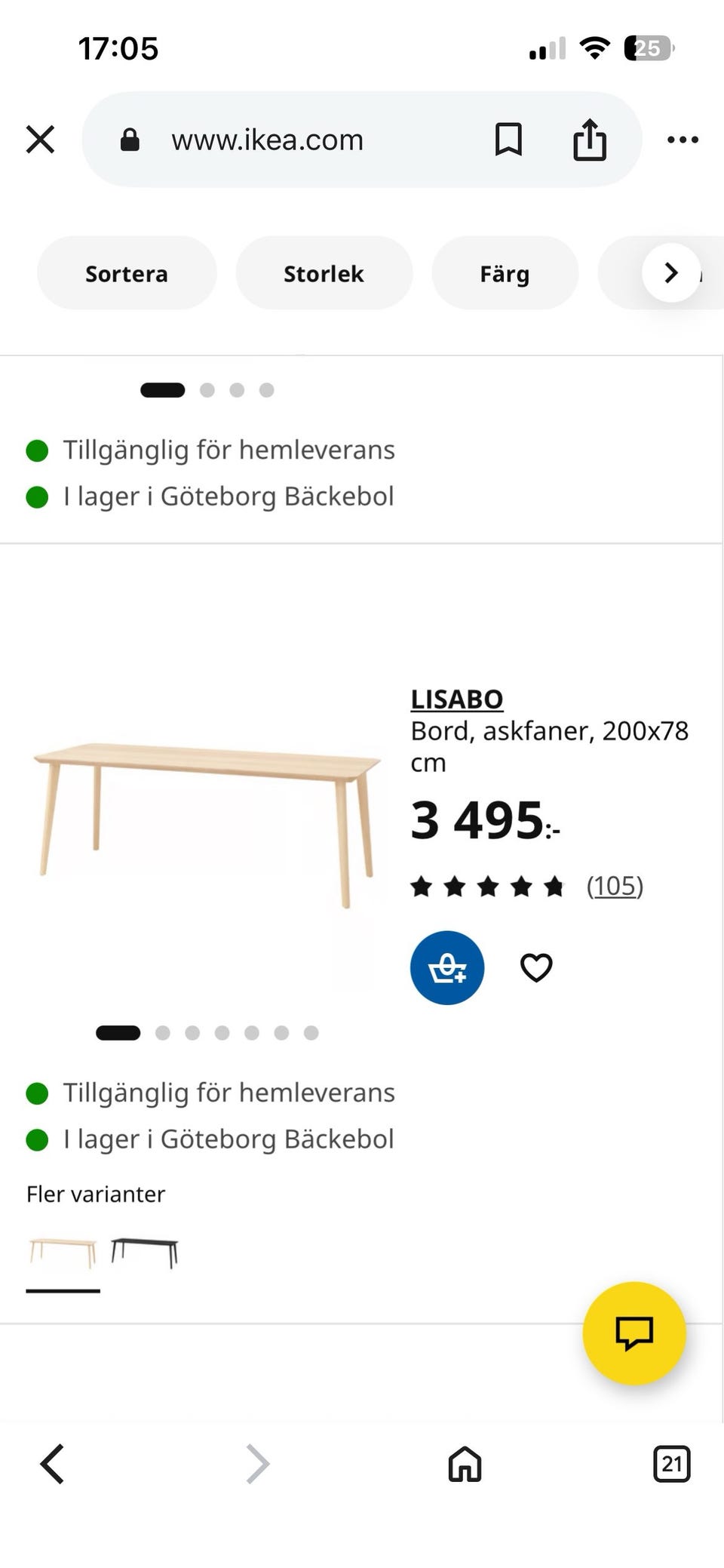Viewport: 724px width, 1568px height.
Task: Tap the five-star rating row
Action: [486, 886]
